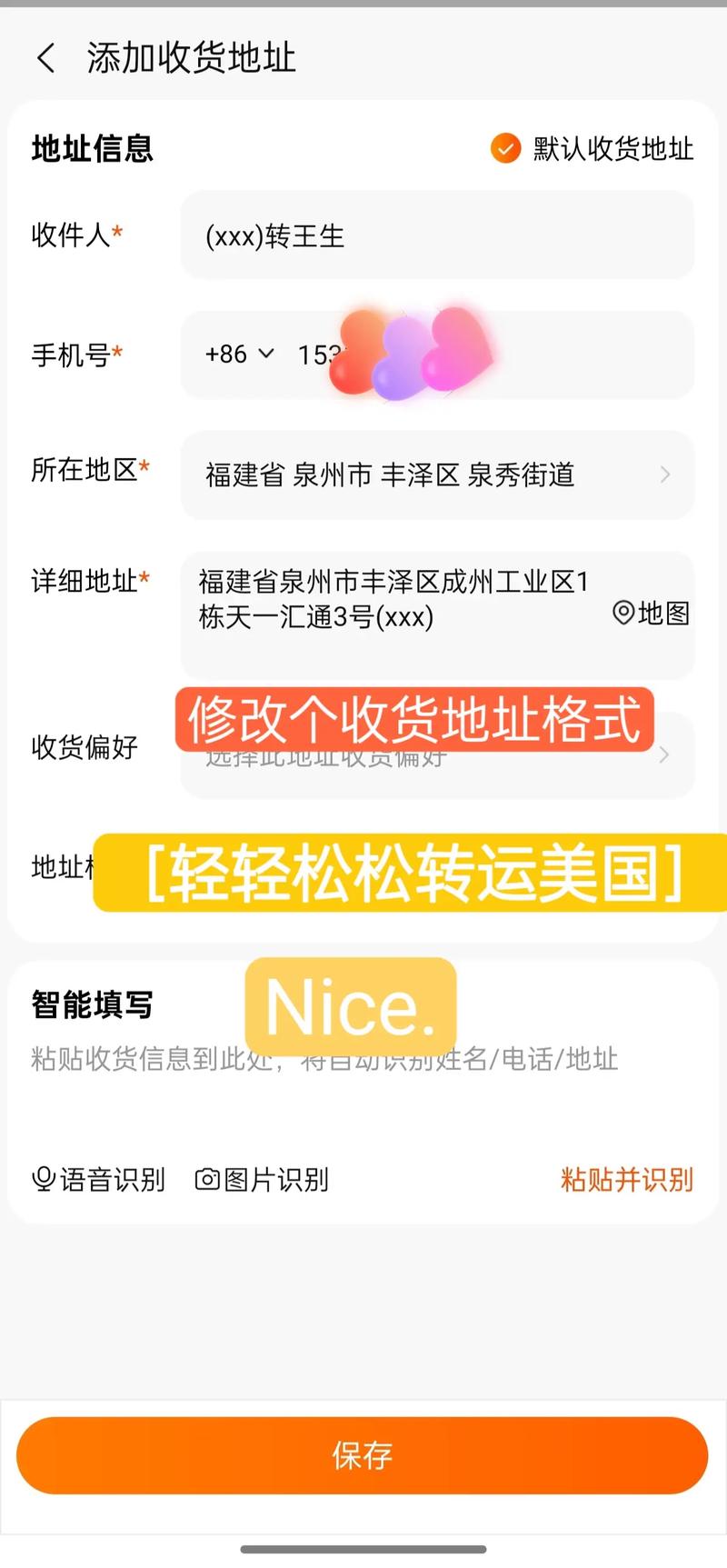Save the address with 保存
Viewport: 727px width, 1568px height.
pyautogui.click(x=362, y=1455)
